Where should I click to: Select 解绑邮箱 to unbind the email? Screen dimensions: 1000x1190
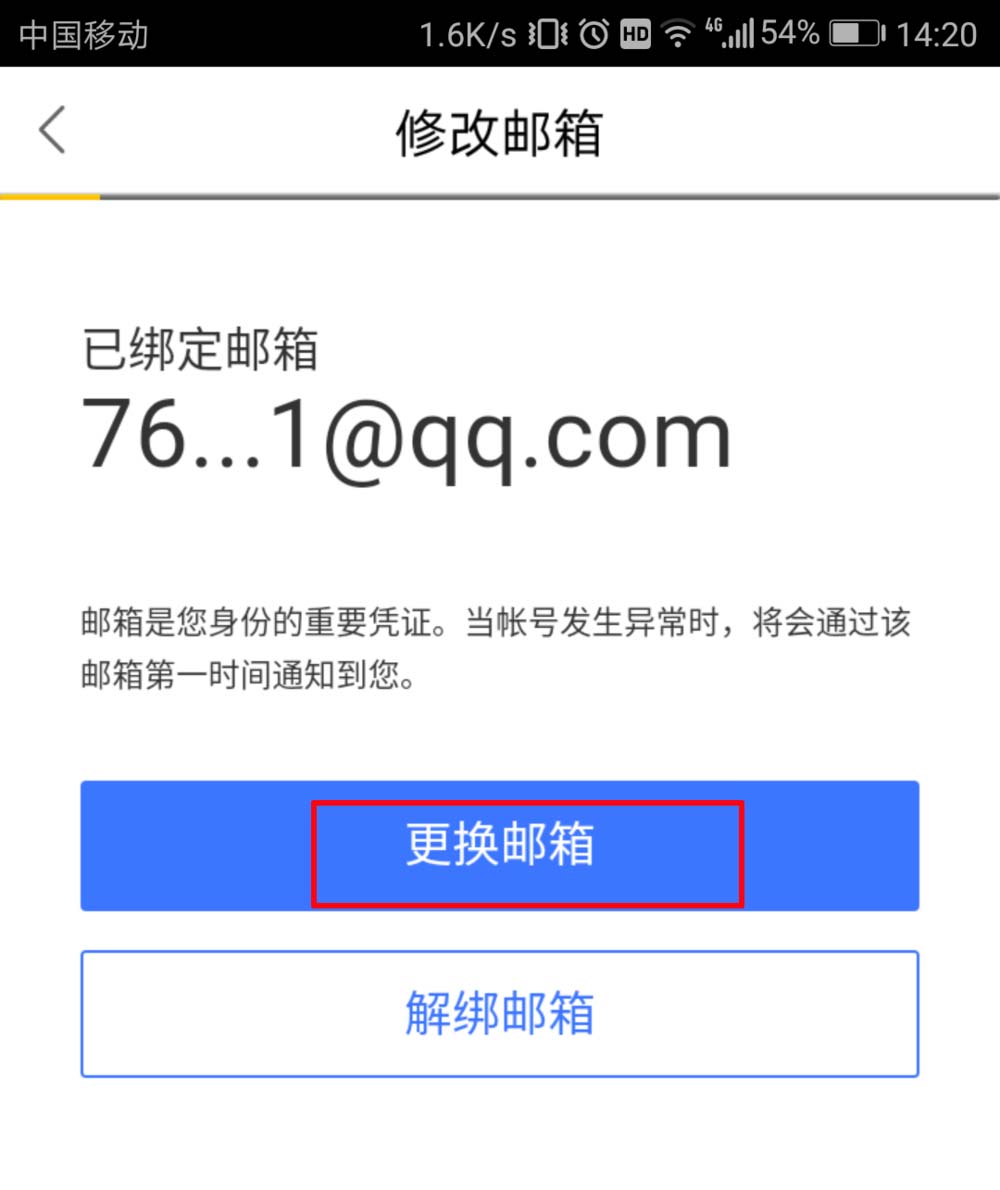[499, 1013]
